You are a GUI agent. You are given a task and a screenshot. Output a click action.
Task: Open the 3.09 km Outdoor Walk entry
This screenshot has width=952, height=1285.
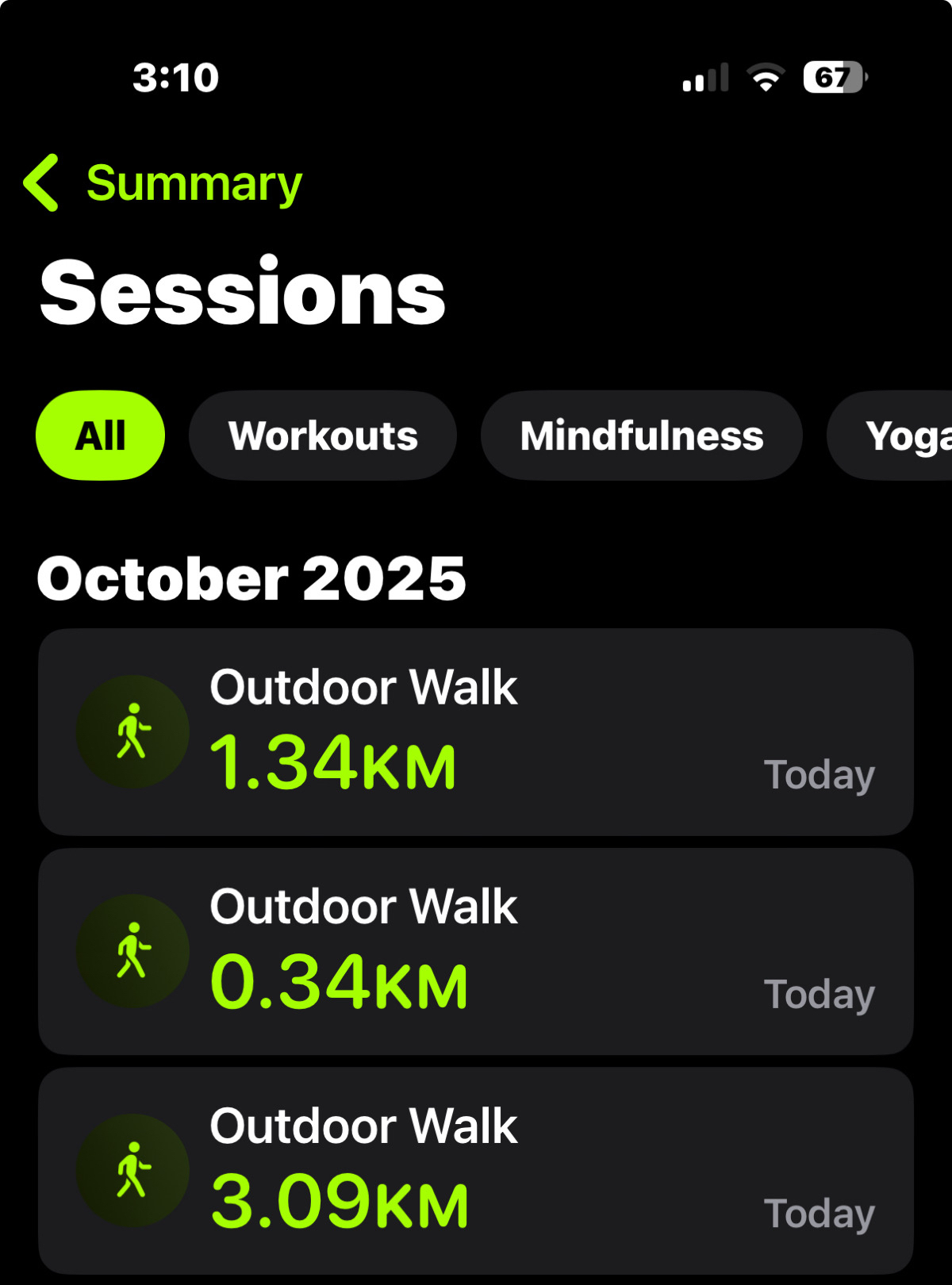tap(476, 1170)
